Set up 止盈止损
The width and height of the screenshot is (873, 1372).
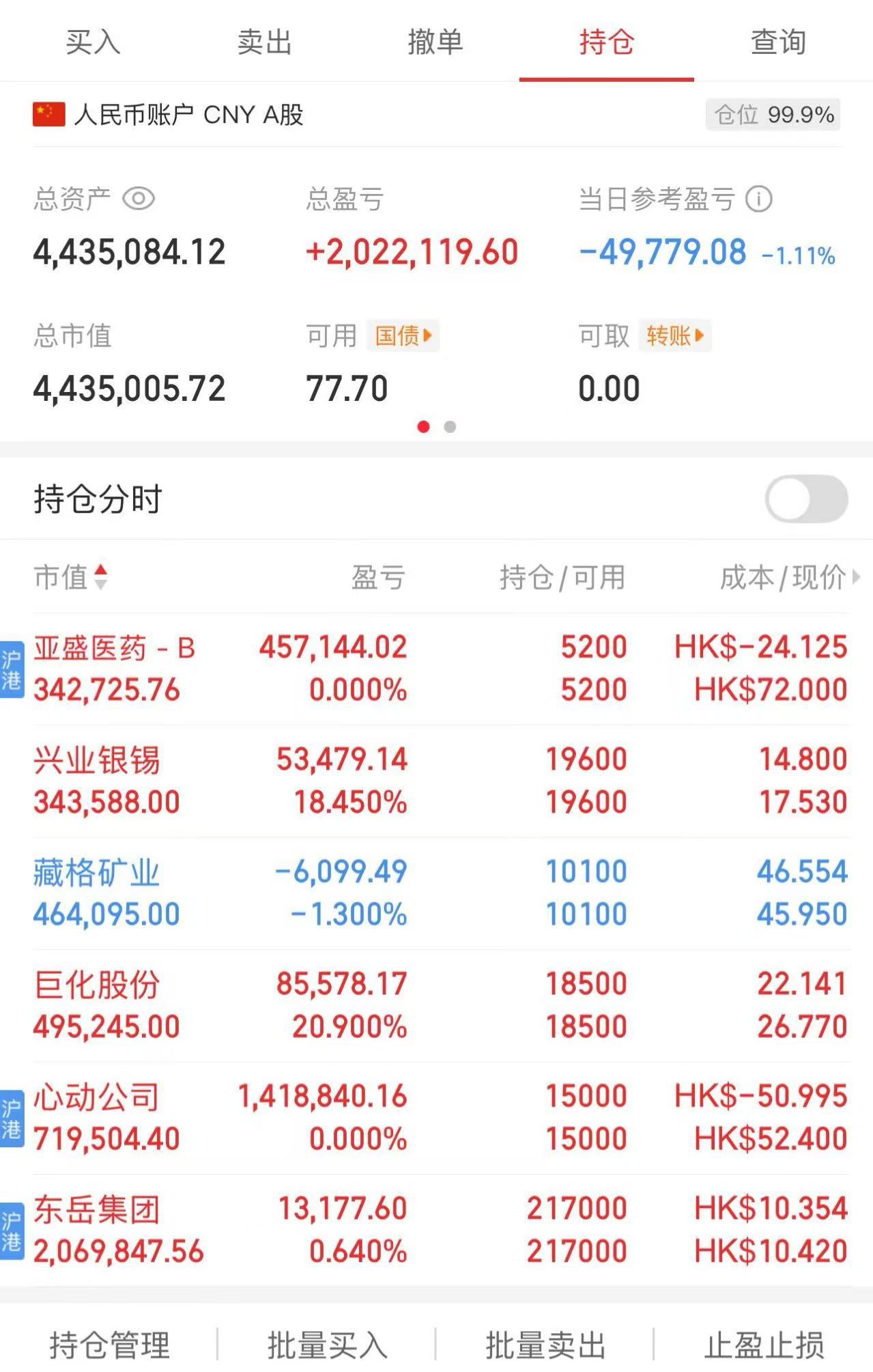[763, 1345]
